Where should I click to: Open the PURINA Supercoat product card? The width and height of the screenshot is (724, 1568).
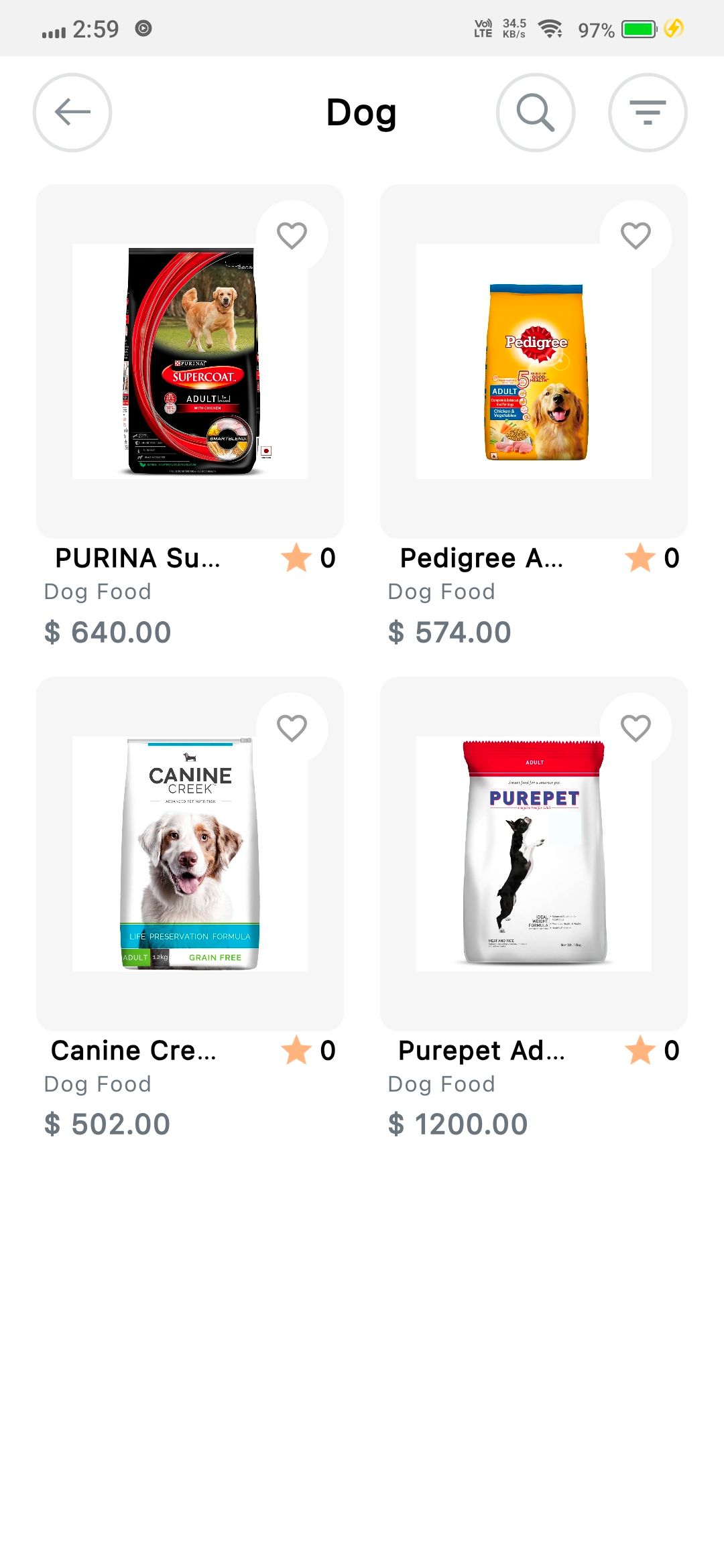(x=190, y=362)
